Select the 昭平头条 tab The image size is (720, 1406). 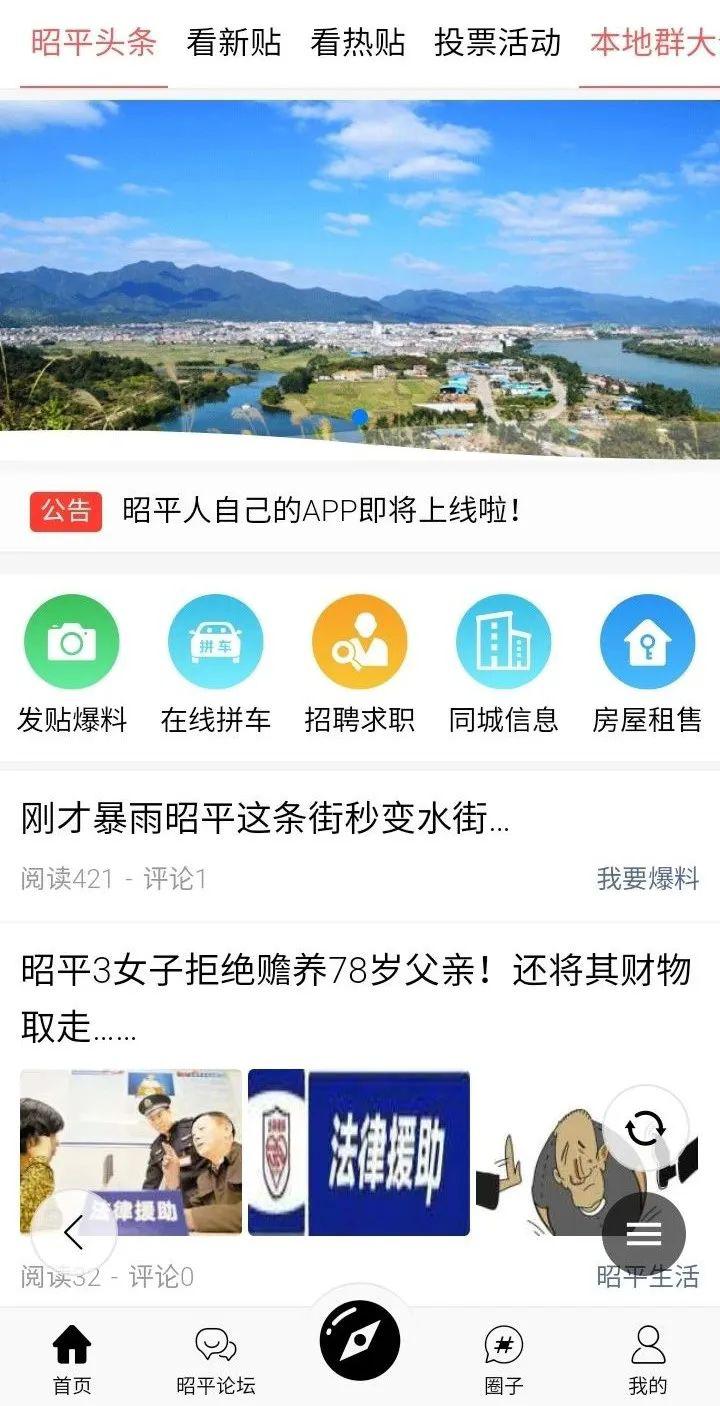pyautogui.click(x=94, y=43)
